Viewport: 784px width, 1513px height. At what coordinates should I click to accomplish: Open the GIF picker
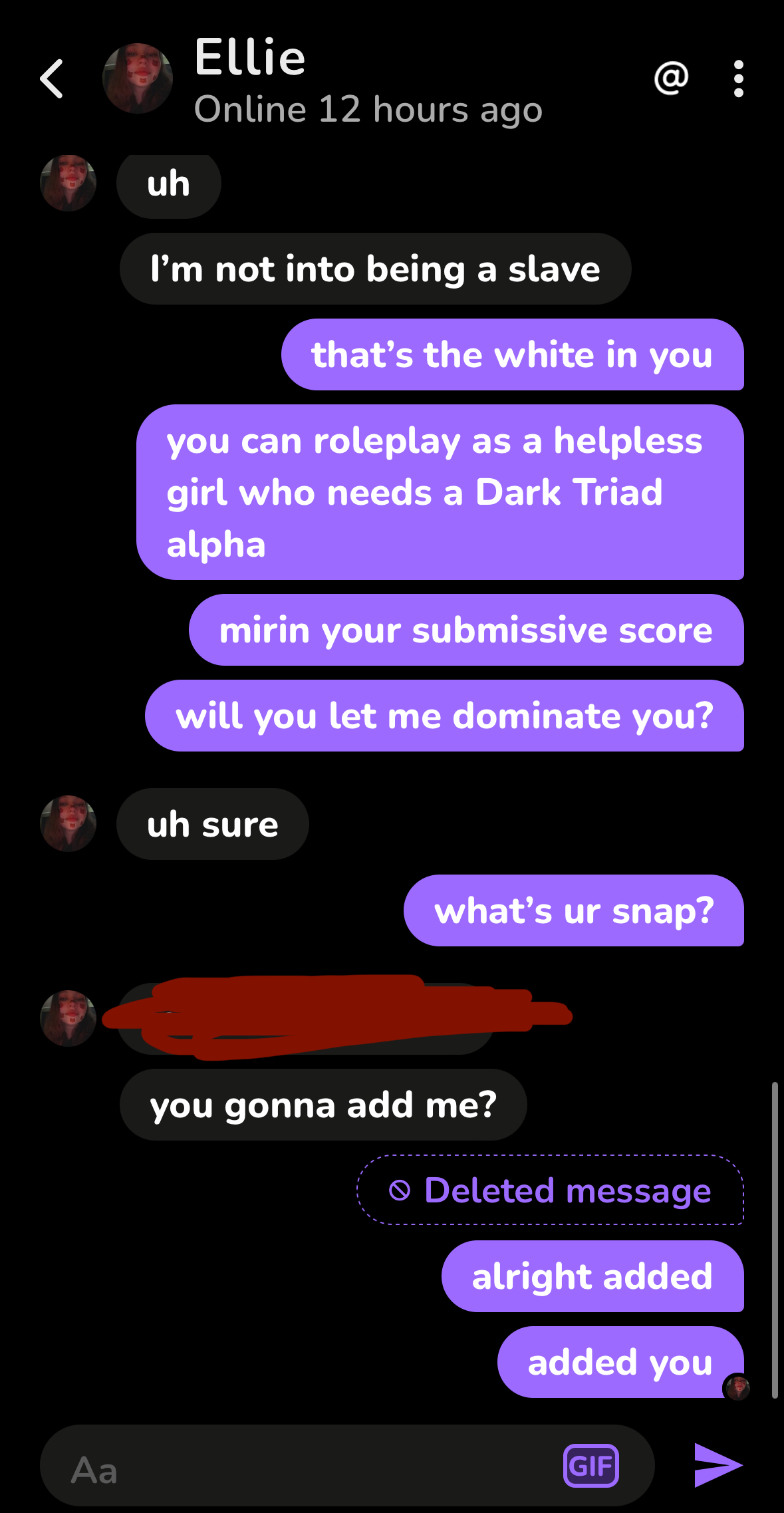[x=591, y=1466]
